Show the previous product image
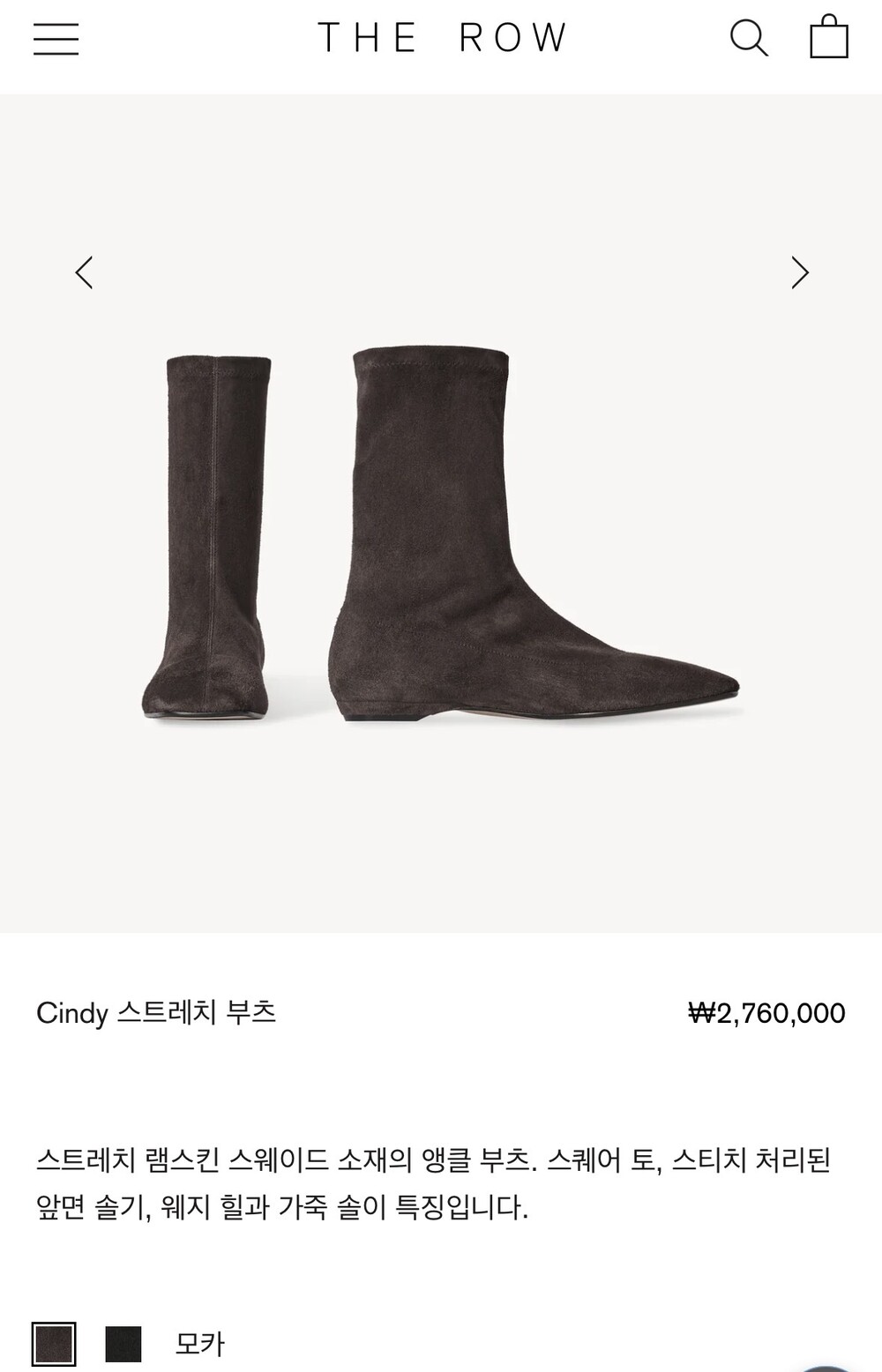 [x=84, y=272]
